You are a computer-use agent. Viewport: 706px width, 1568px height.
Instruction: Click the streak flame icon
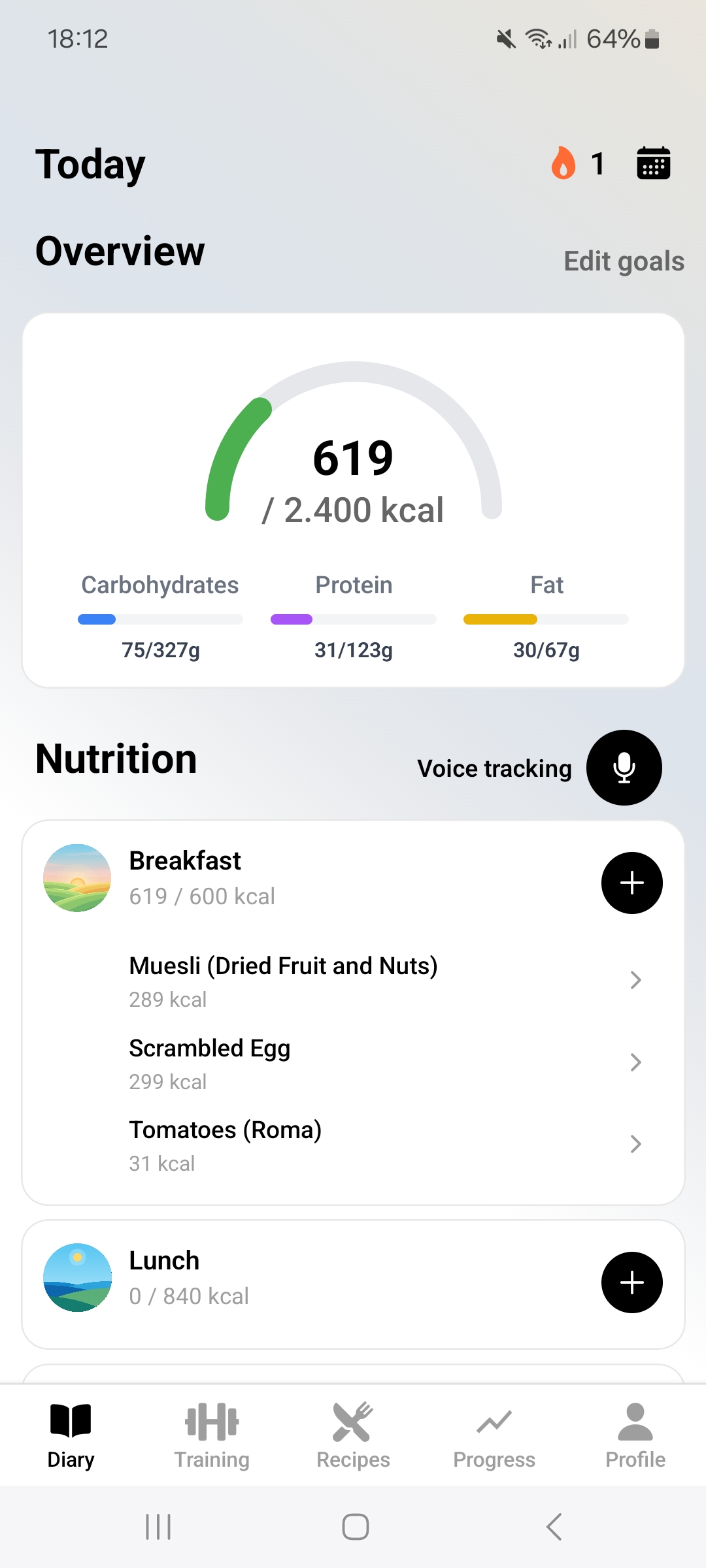point(563,163)
